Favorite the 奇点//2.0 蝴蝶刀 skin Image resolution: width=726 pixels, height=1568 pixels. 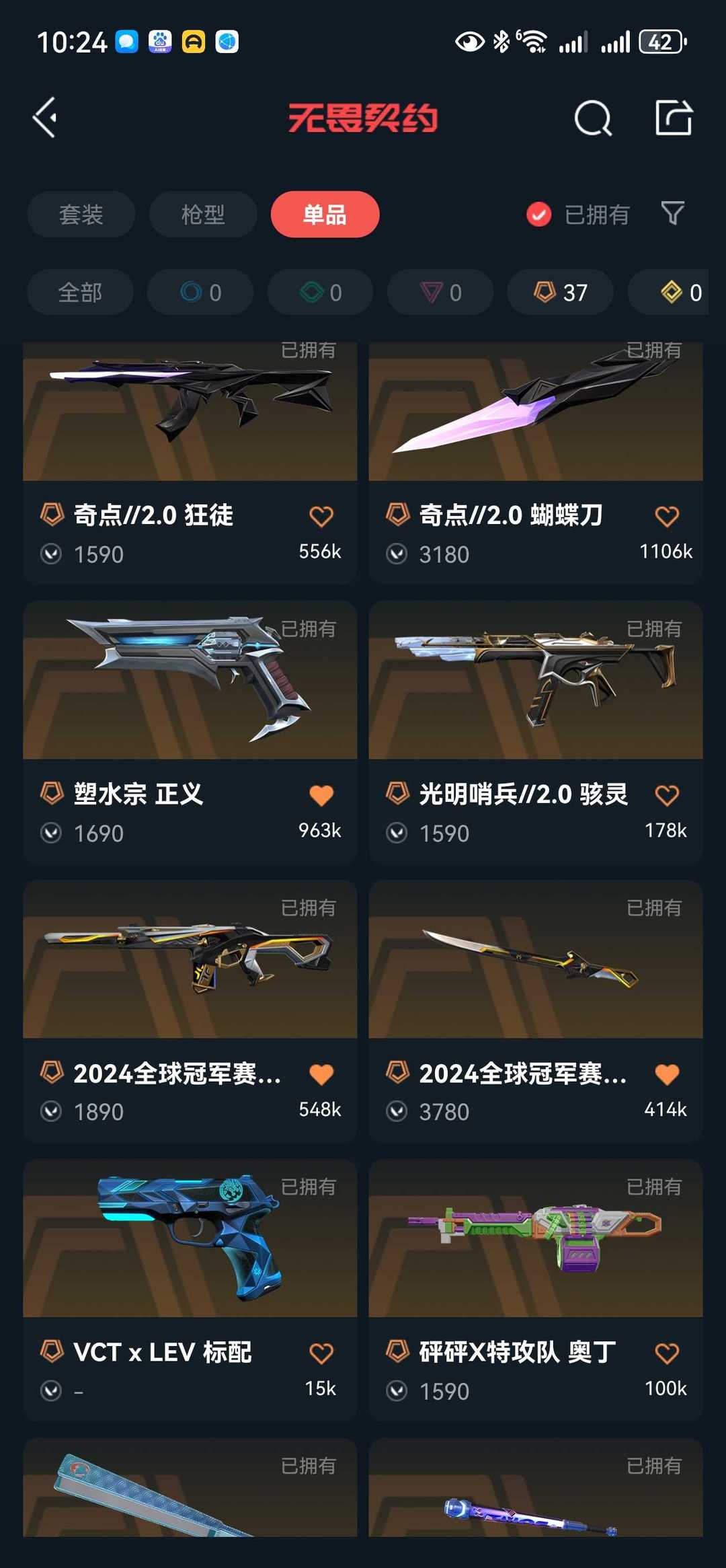point(667,517)
